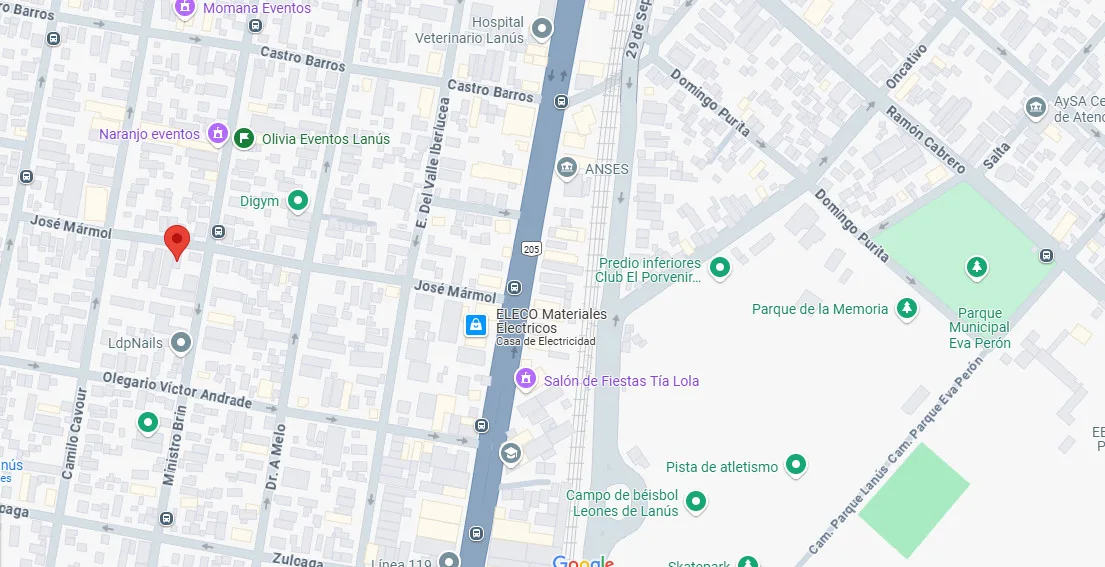View the Digym place marker
The height and width of the screenshot is (567, 1105).
coord(297,201)
